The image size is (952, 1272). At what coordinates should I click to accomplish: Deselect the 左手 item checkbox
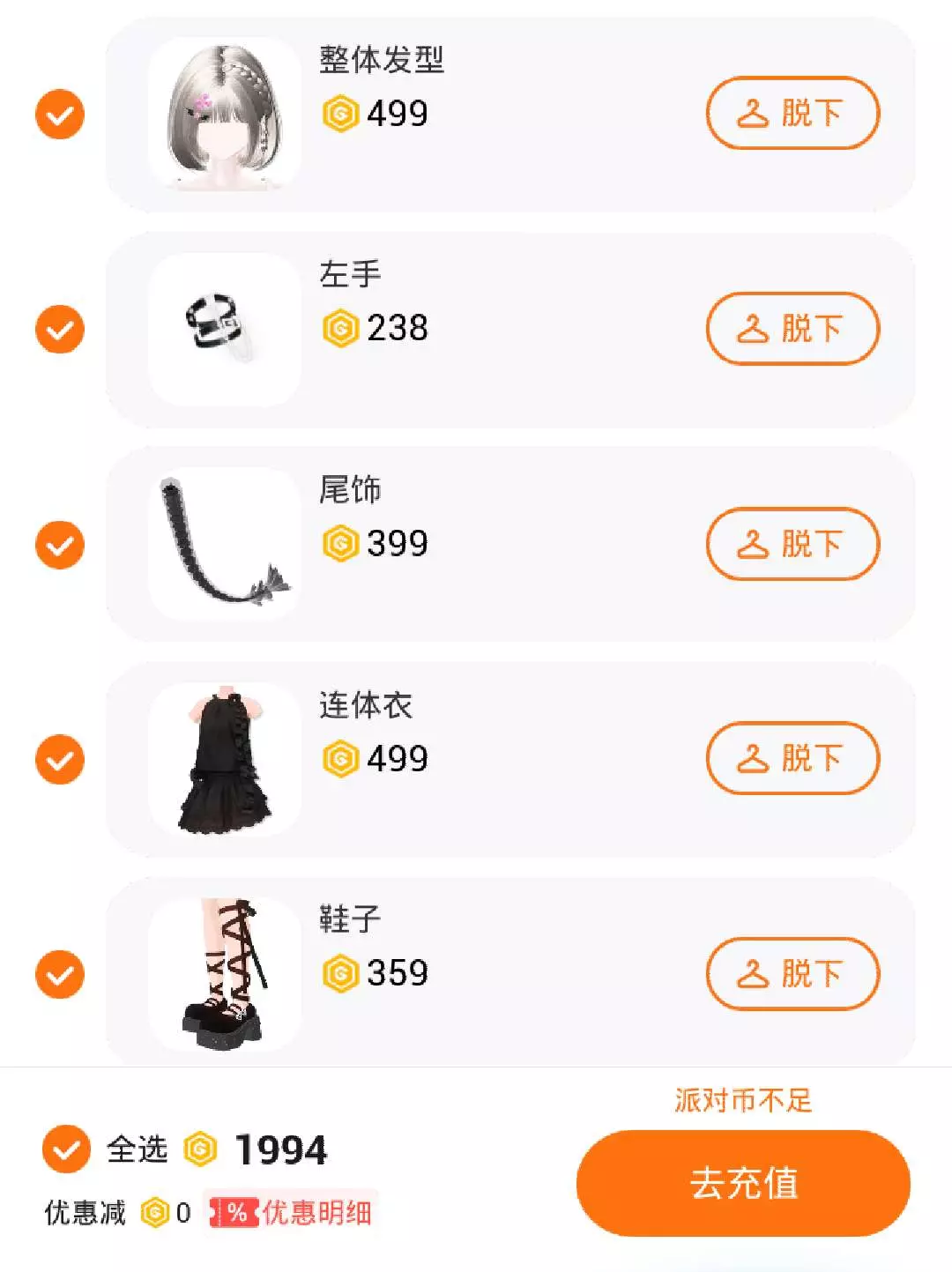coord(60,330)
